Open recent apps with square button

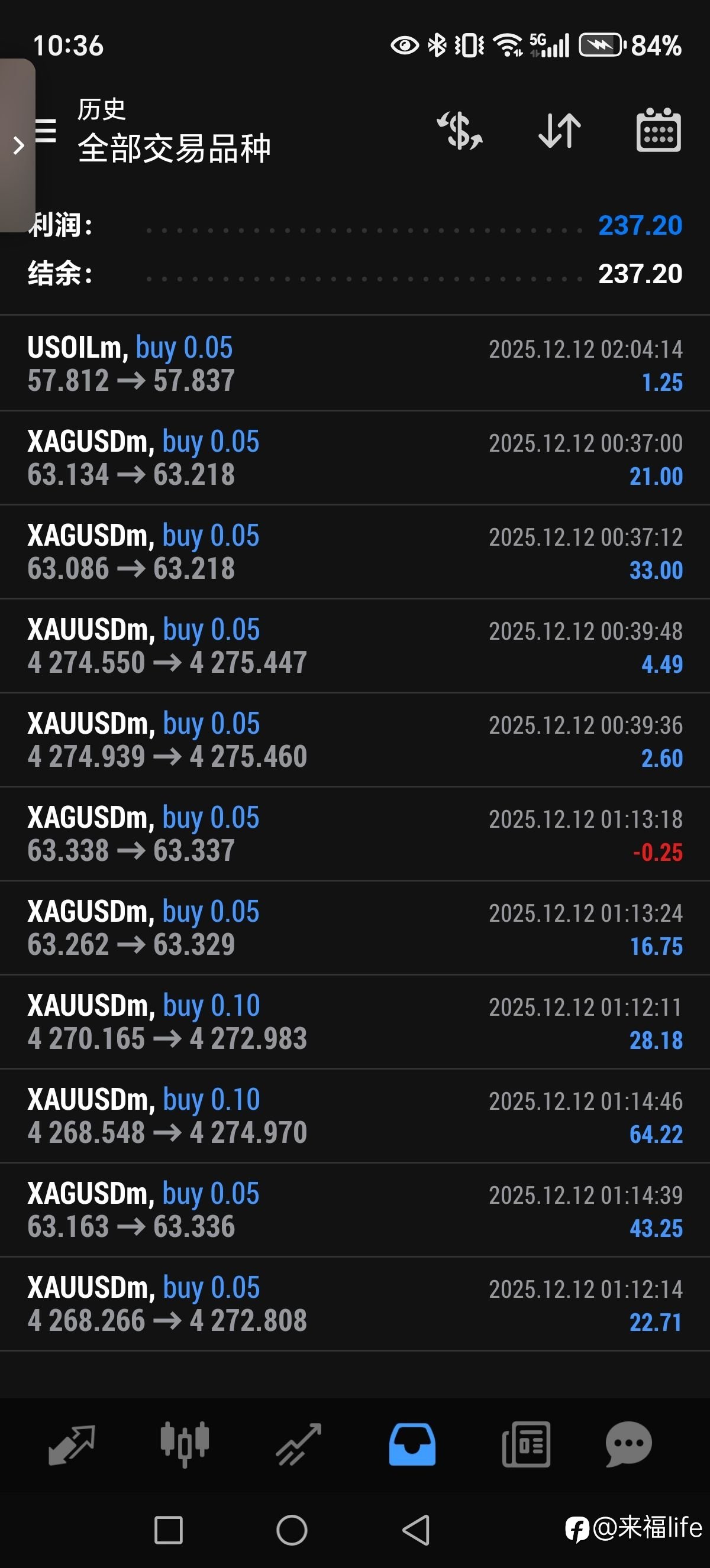[x=169, y=1530]
